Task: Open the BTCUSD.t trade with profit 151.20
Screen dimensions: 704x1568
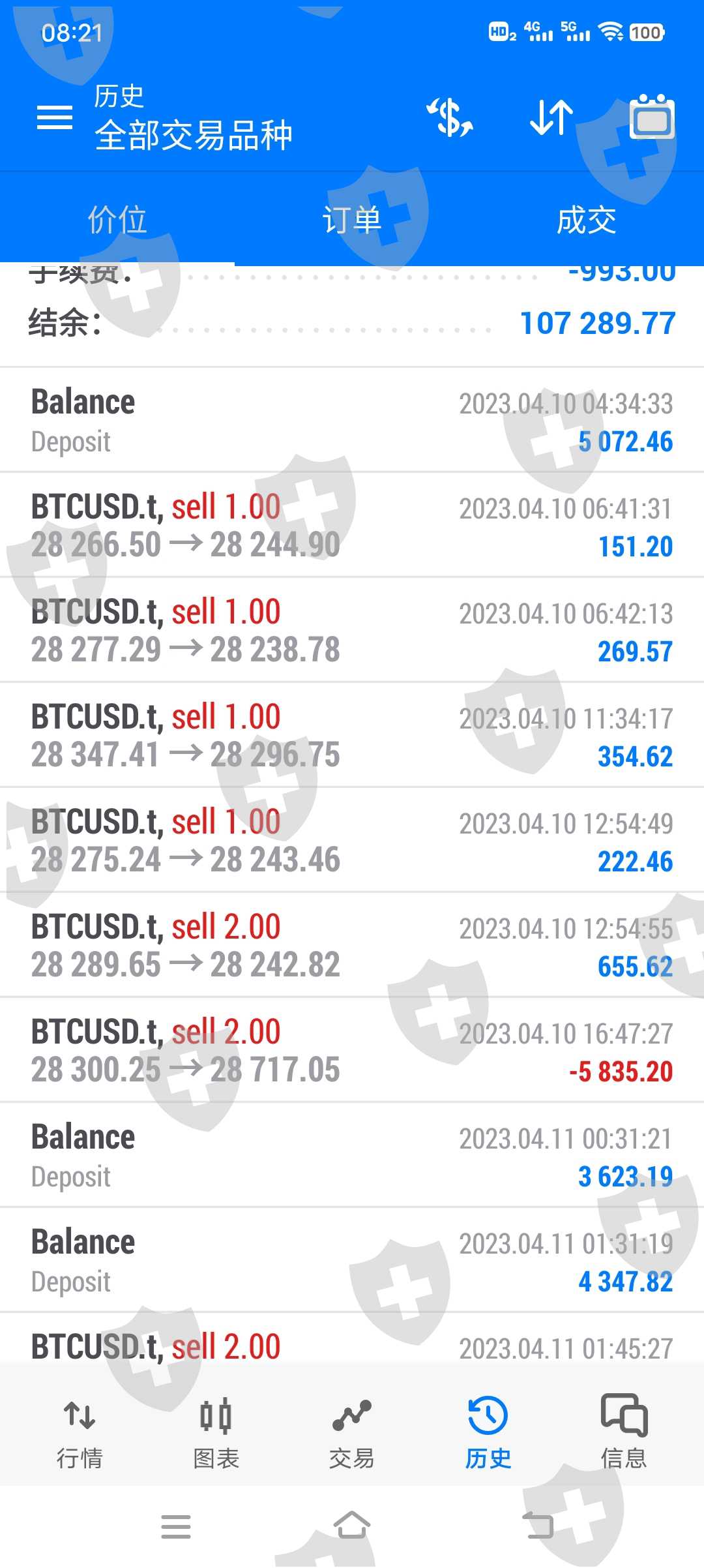Action: point(352,526)
